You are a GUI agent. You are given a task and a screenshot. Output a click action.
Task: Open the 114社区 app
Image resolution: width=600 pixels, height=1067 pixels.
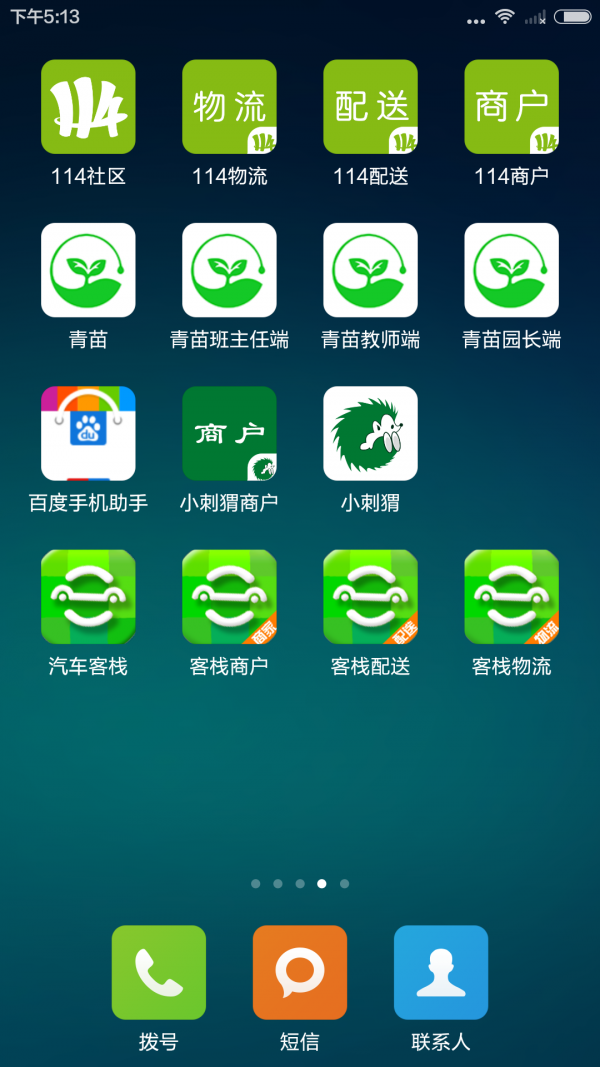click(88, 107)
